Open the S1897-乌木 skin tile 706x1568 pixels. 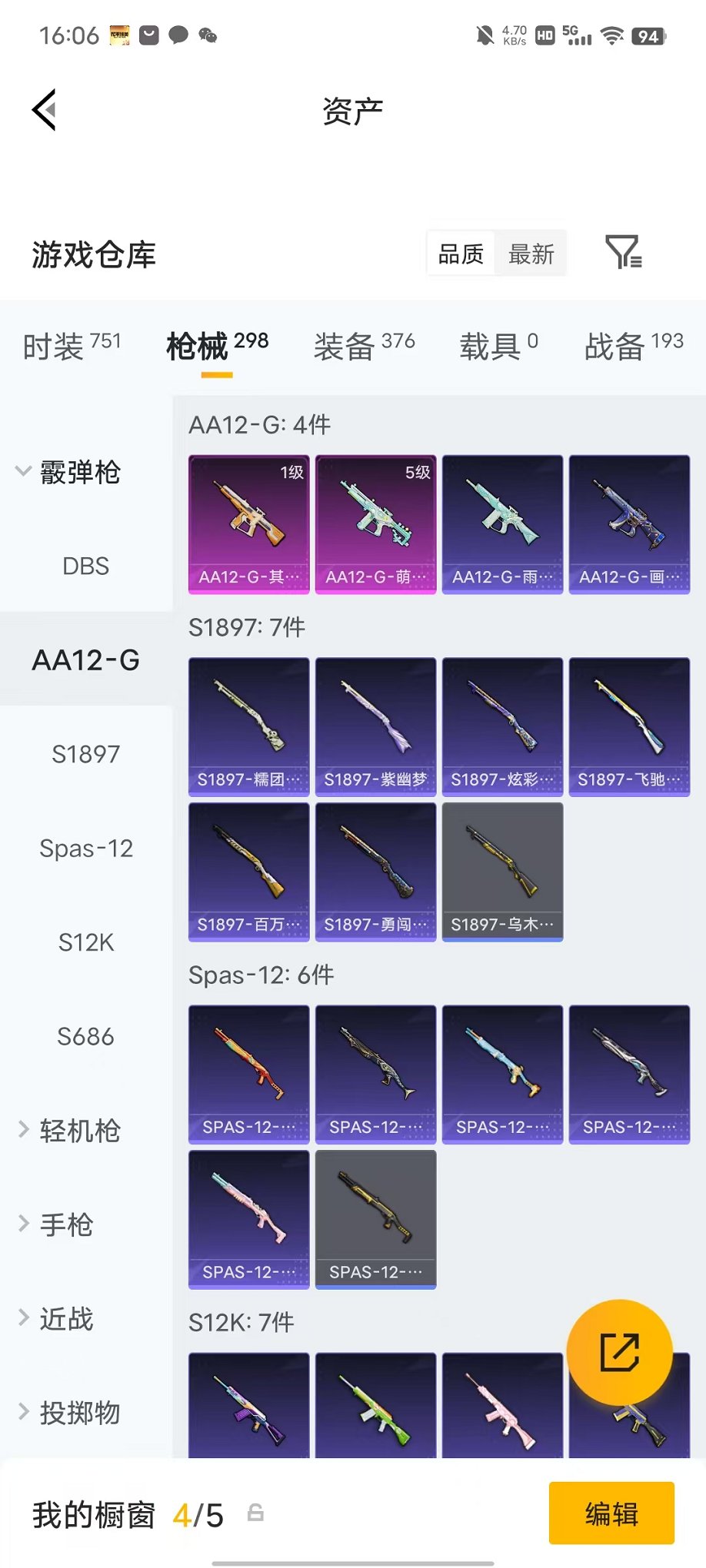(x=503, y=872)
